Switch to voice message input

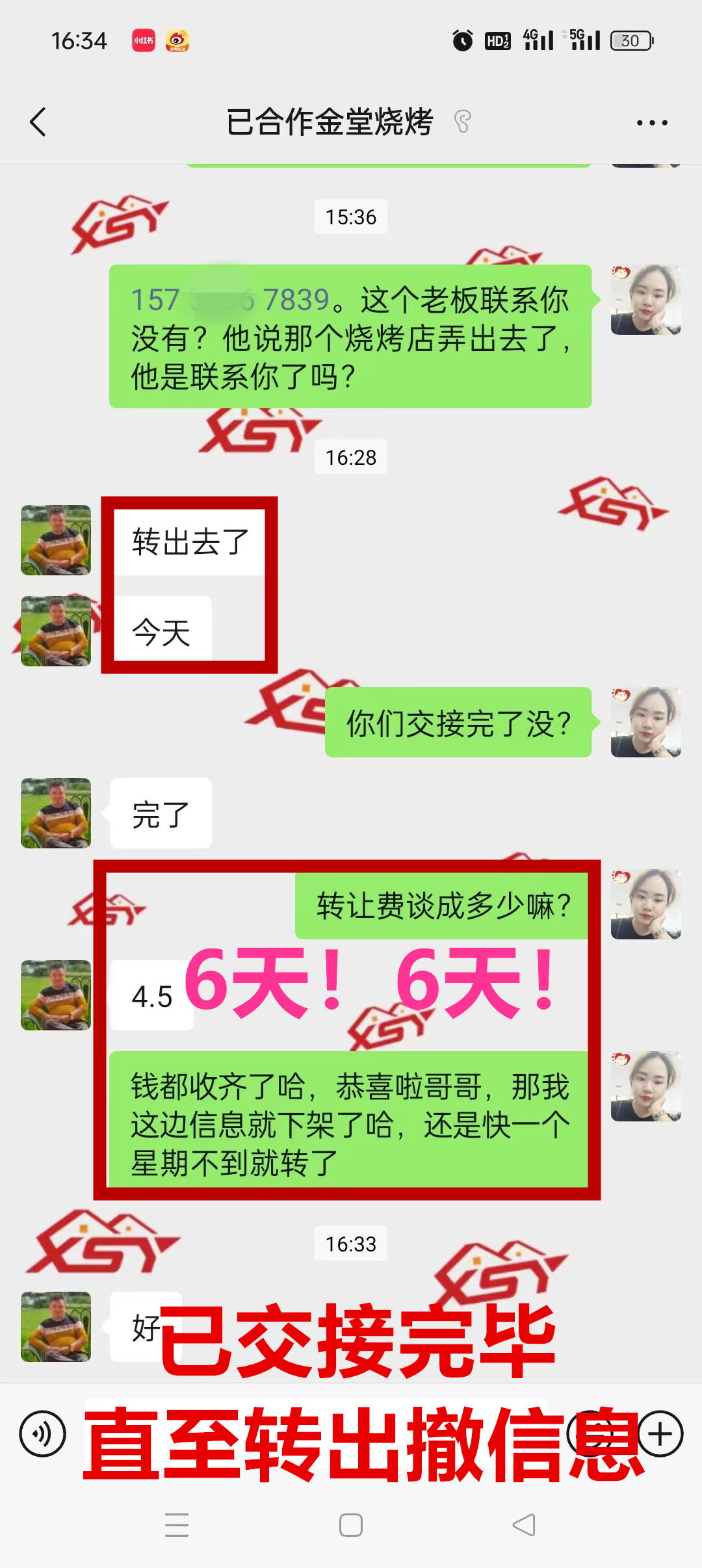click(x=43, y=1433)
